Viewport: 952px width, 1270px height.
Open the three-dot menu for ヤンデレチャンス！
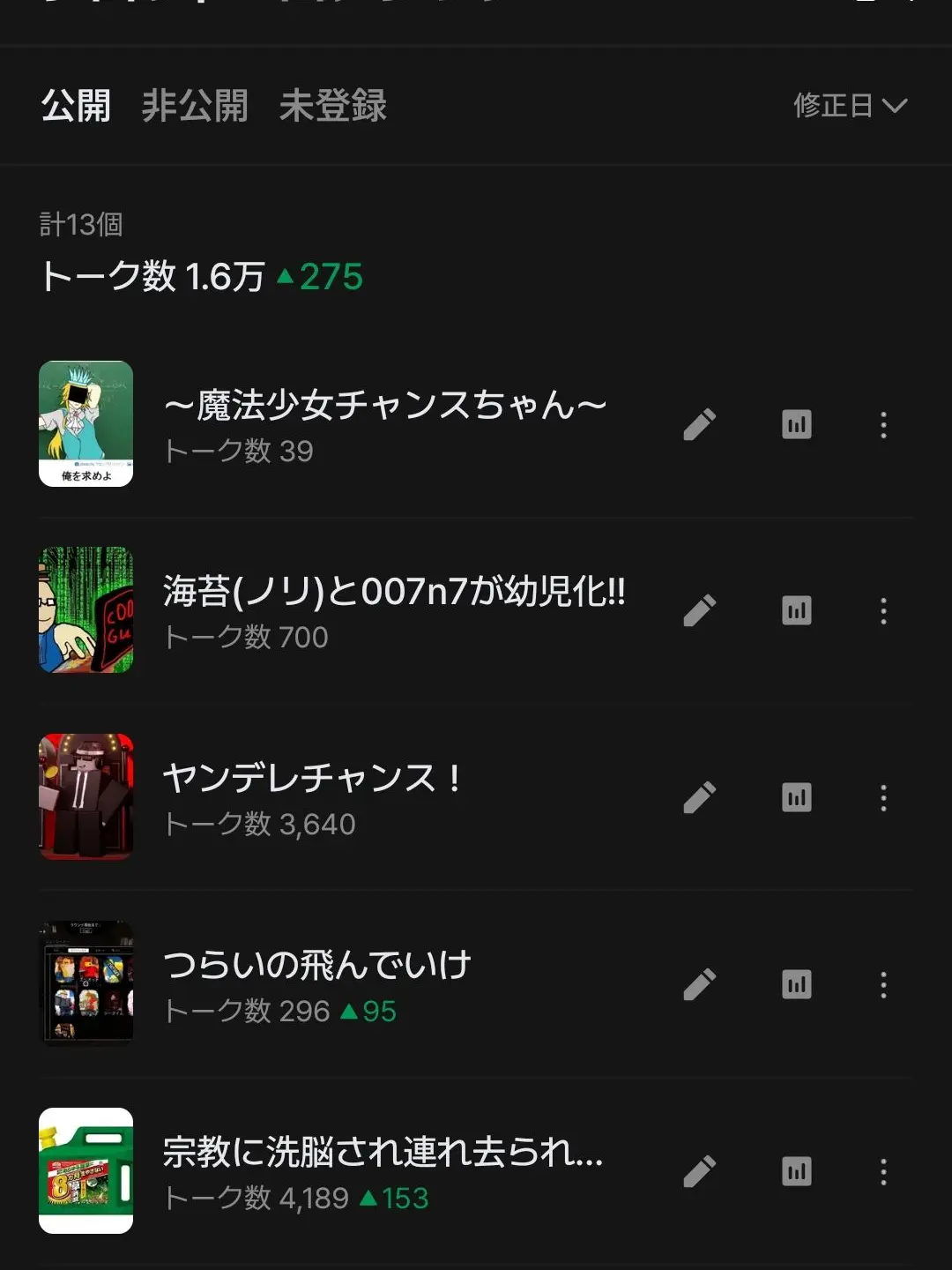point(882,797)
